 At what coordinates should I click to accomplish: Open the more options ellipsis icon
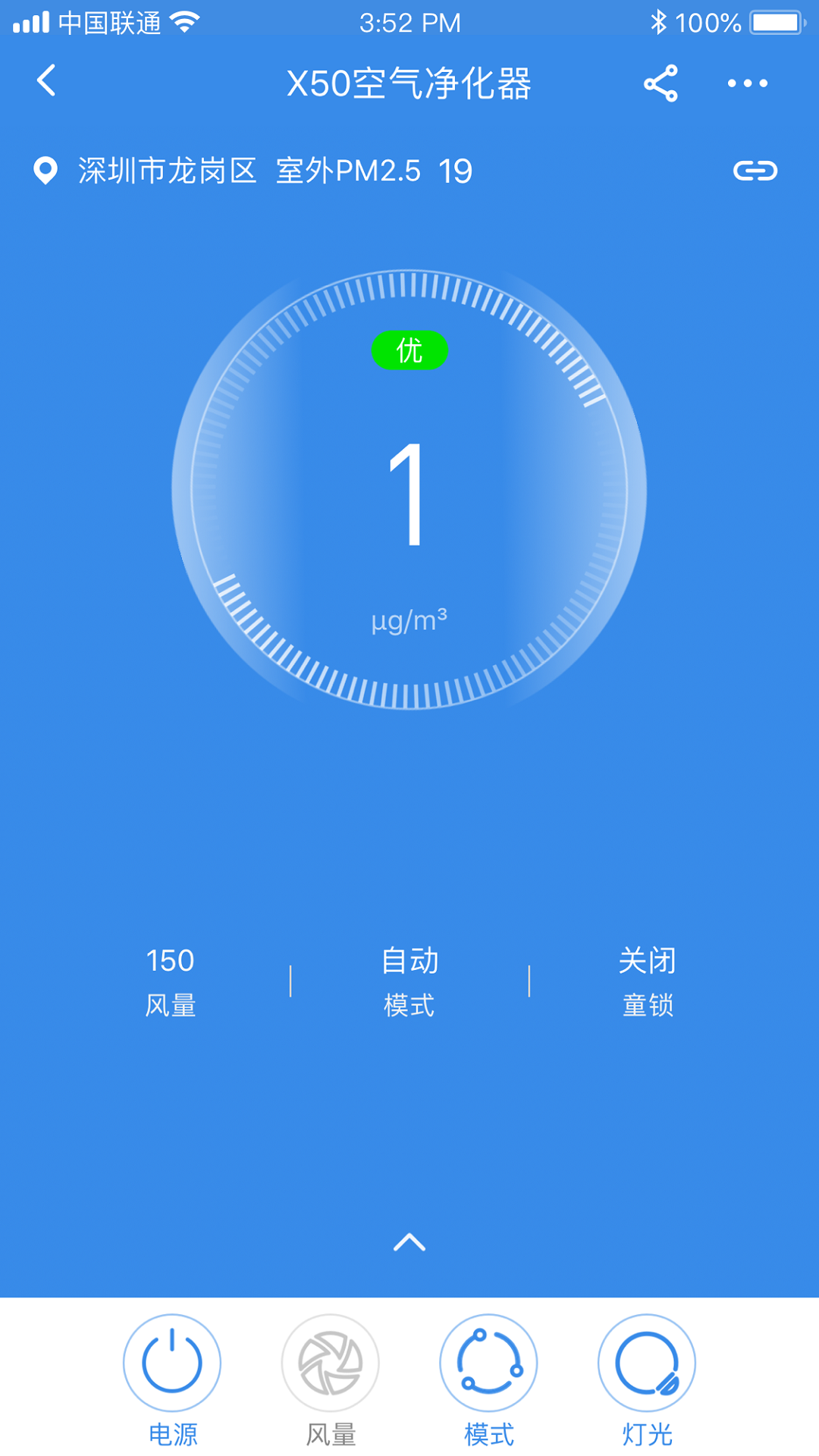tap(747, 83)
